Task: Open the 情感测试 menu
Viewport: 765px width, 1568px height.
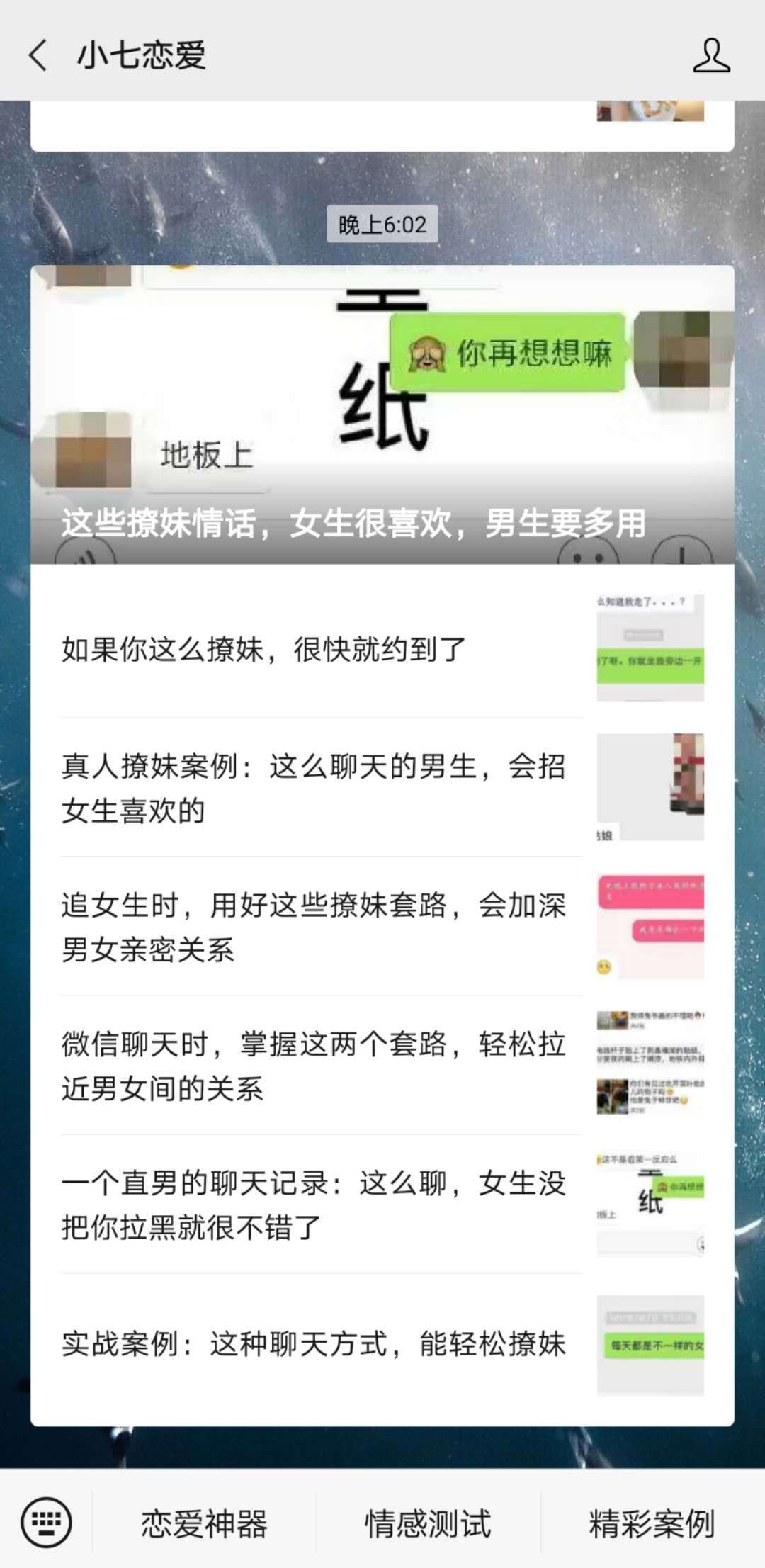Action: click(x=428, y=1523)
